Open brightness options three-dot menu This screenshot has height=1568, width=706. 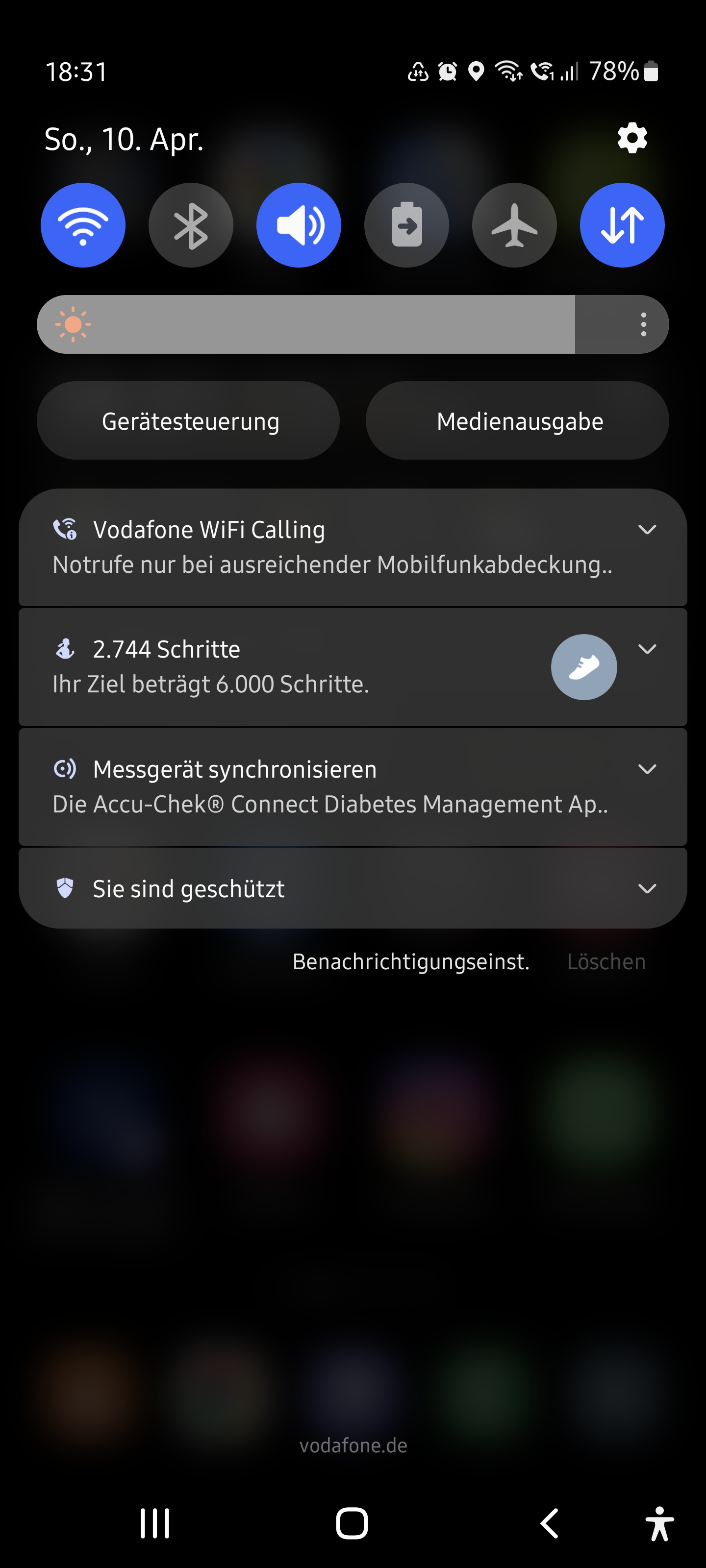tap(643, 324)
